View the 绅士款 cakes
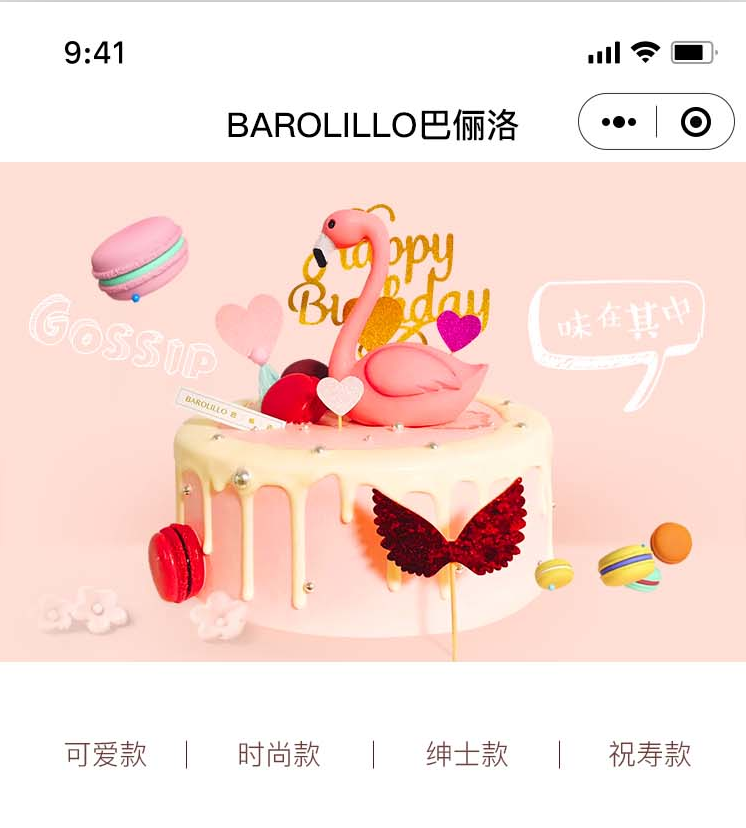 [x=467, y=754]
